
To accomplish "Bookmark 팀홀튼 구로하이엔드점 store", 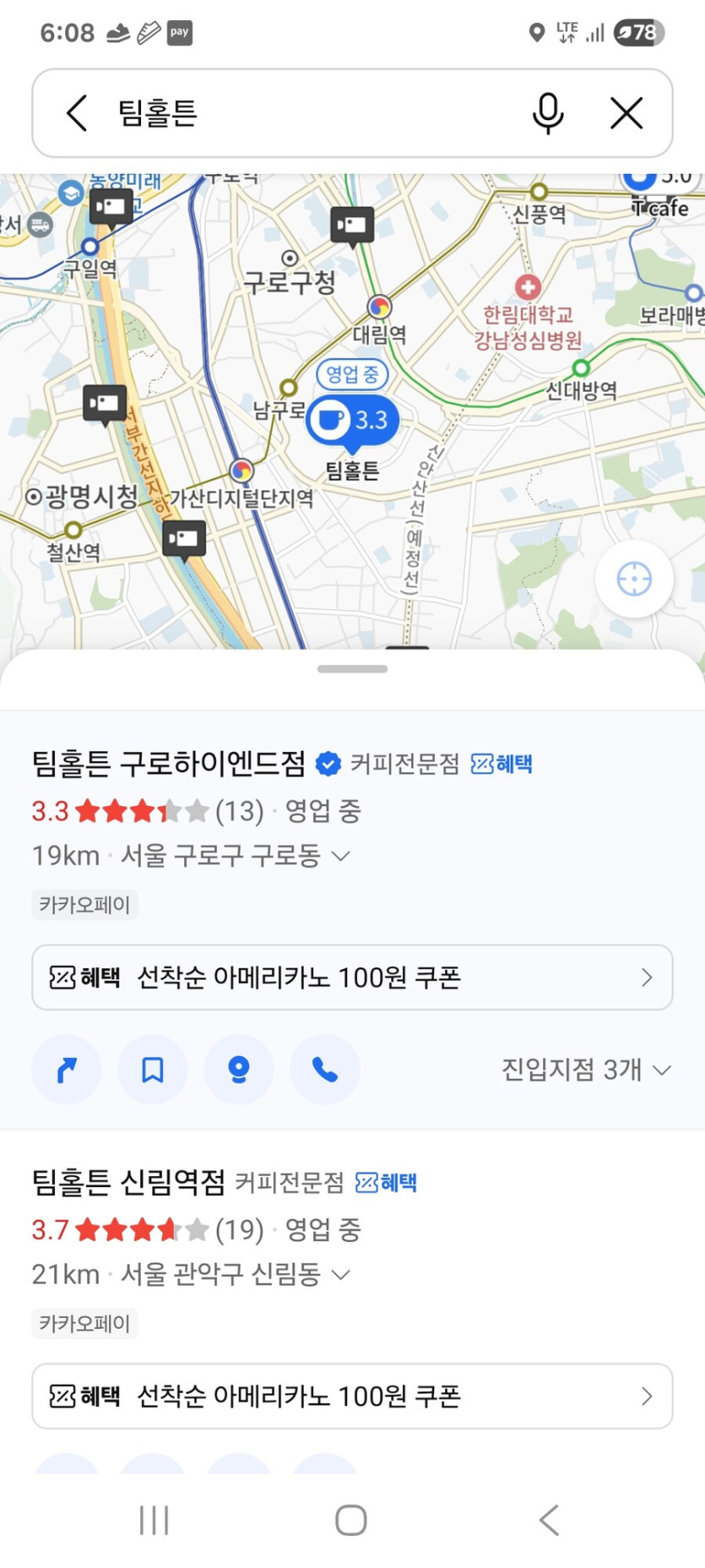I will click(x=153, y=1070).
